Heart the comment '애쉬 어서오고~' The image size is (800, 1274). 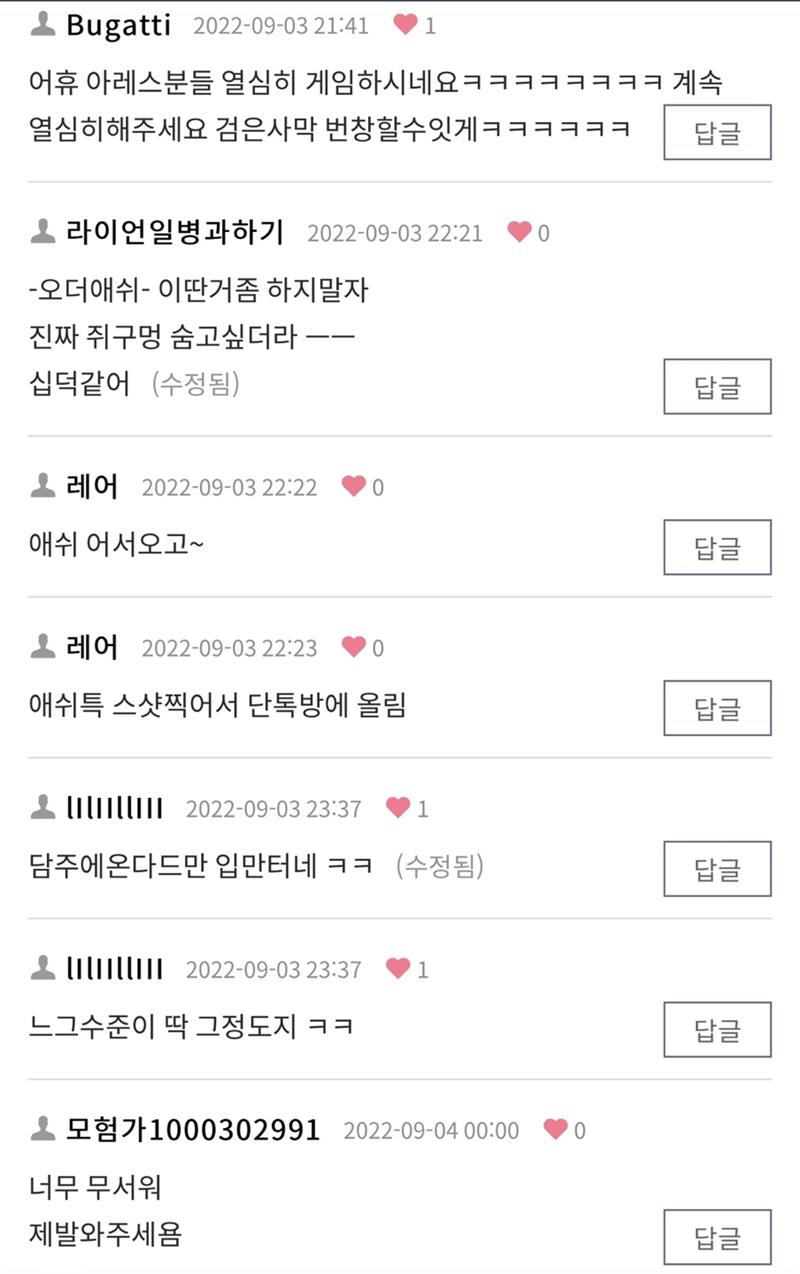pyautogui.click(x=353, y=487)
